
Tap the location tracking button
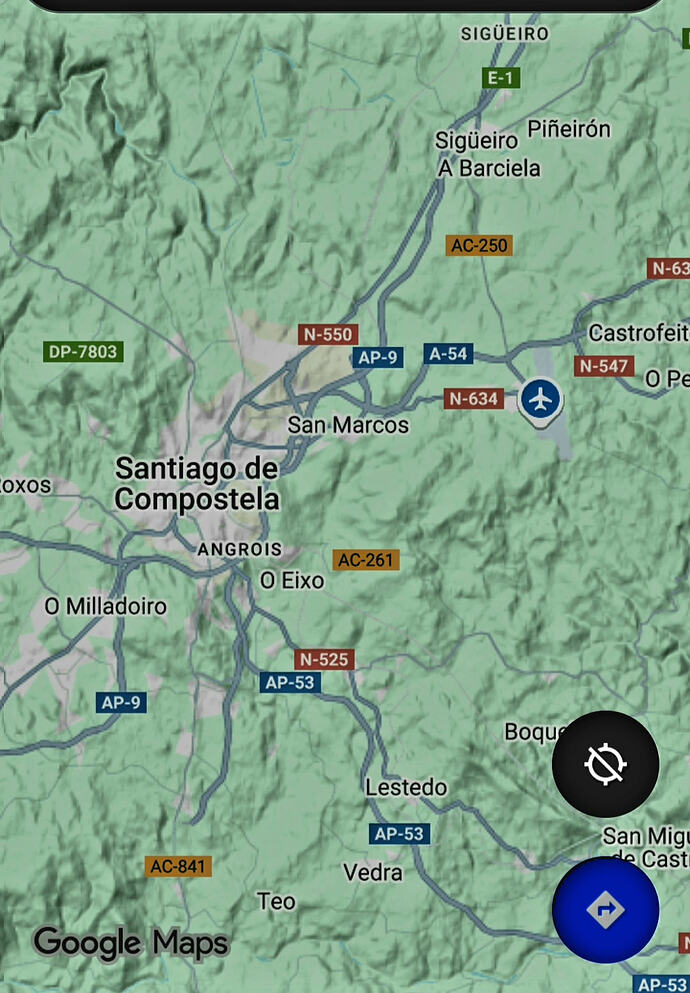click(x=605, y=765)
